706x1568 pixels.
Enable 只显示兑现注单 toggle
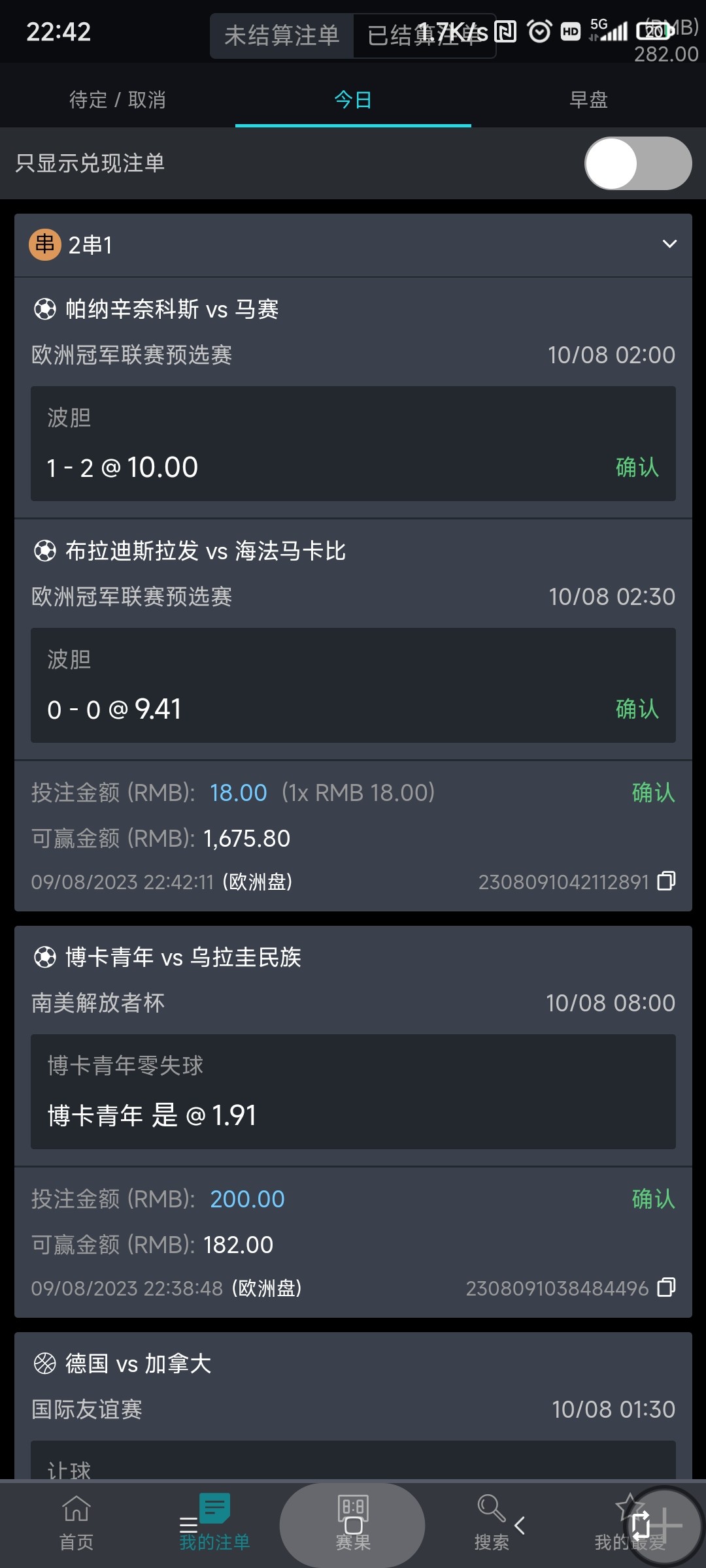(637, 163)
